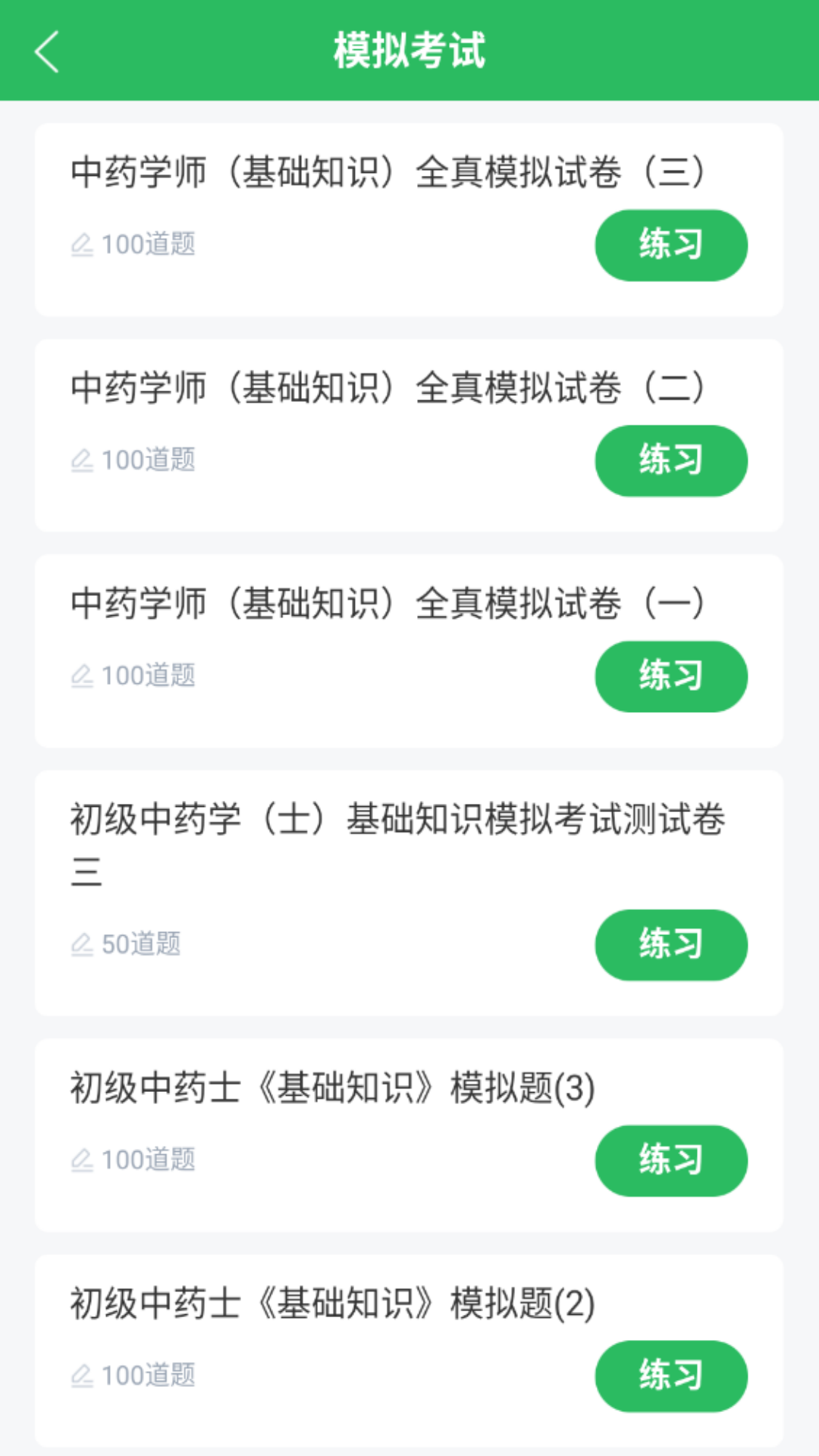Viewport: 819px width, 1456px height.
Task: Click the pencil icon on 模拟题(3) card
Action: point(83,1159)
